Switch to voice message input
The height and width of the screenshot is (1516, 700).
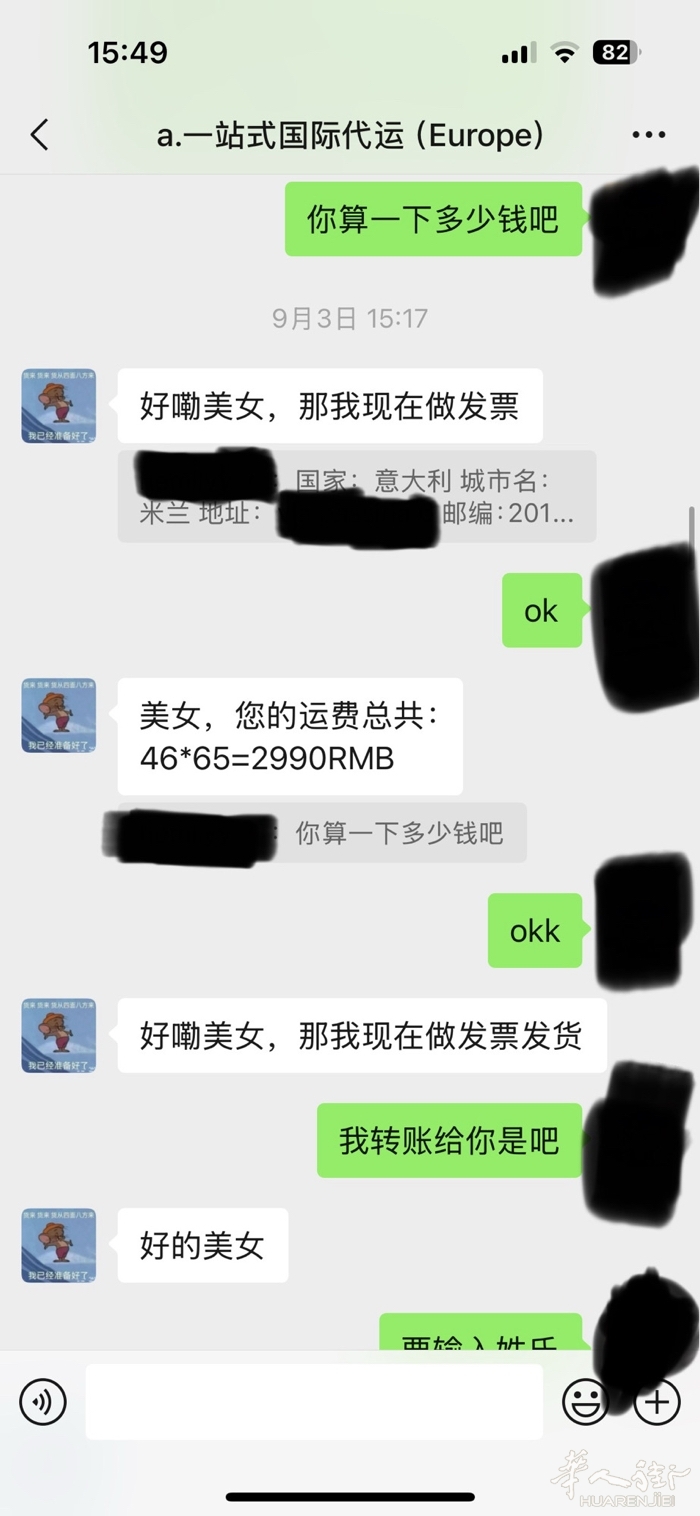tap(43, 1401)
